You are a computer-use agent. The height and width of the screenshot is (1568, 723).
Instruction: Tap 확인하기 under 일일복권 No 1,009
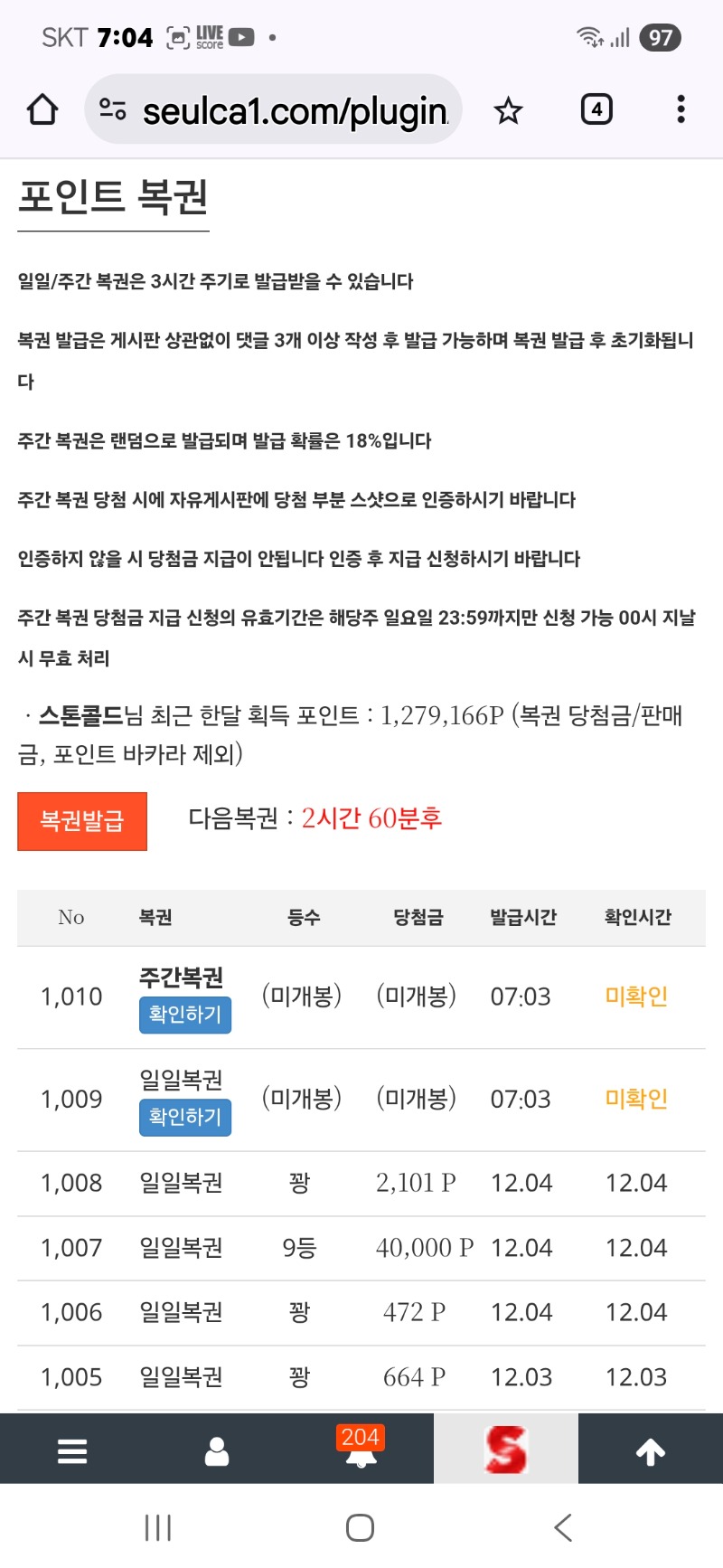point(185,1117)
